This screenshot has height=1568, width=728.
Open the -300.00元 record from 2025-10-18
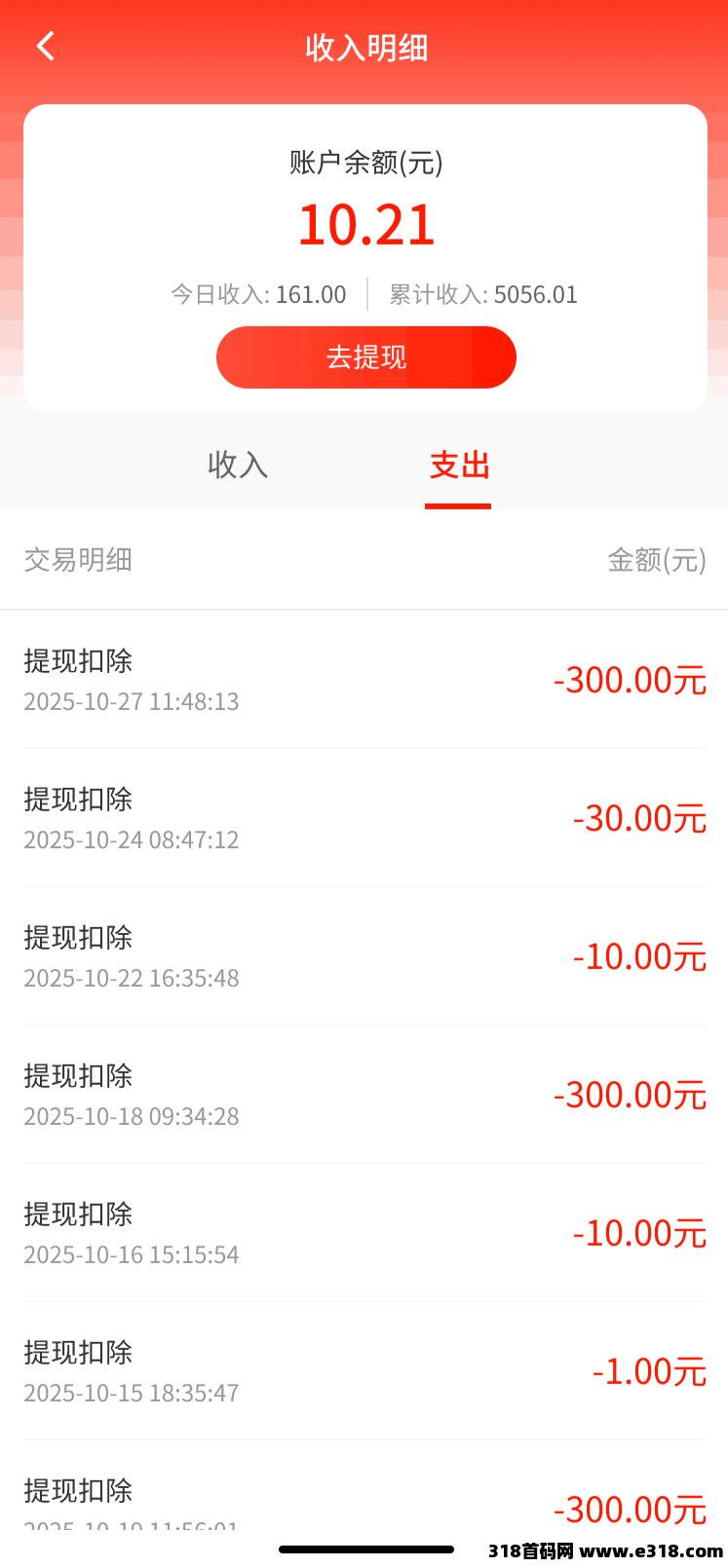(630, 1095)
